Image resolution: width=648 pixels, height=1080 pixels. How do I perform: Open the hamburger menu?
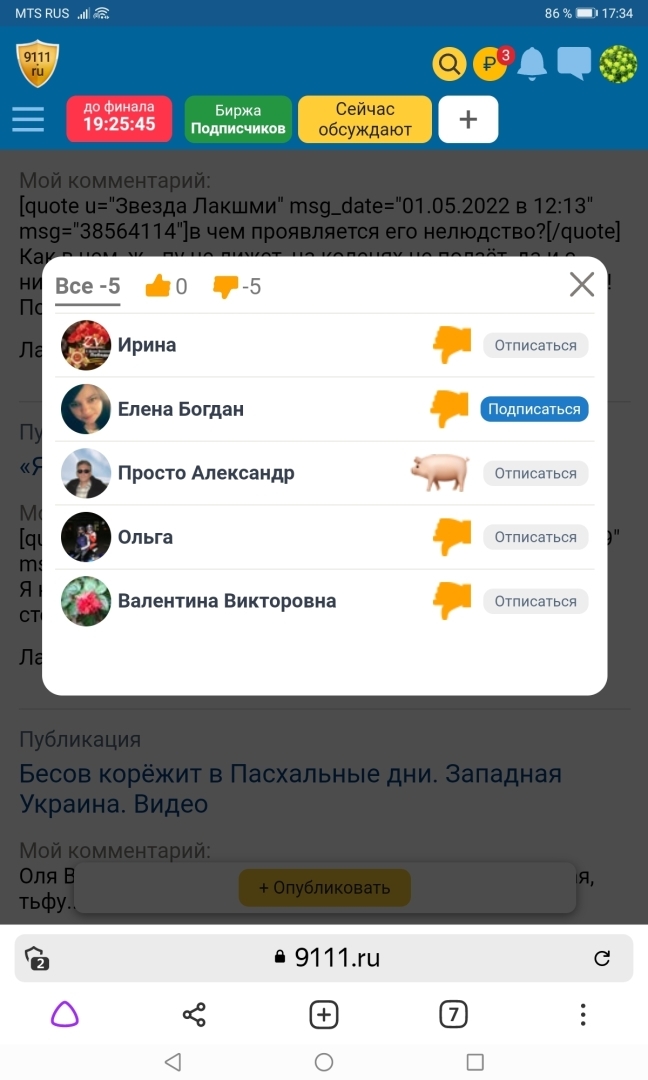pos(28,120)
